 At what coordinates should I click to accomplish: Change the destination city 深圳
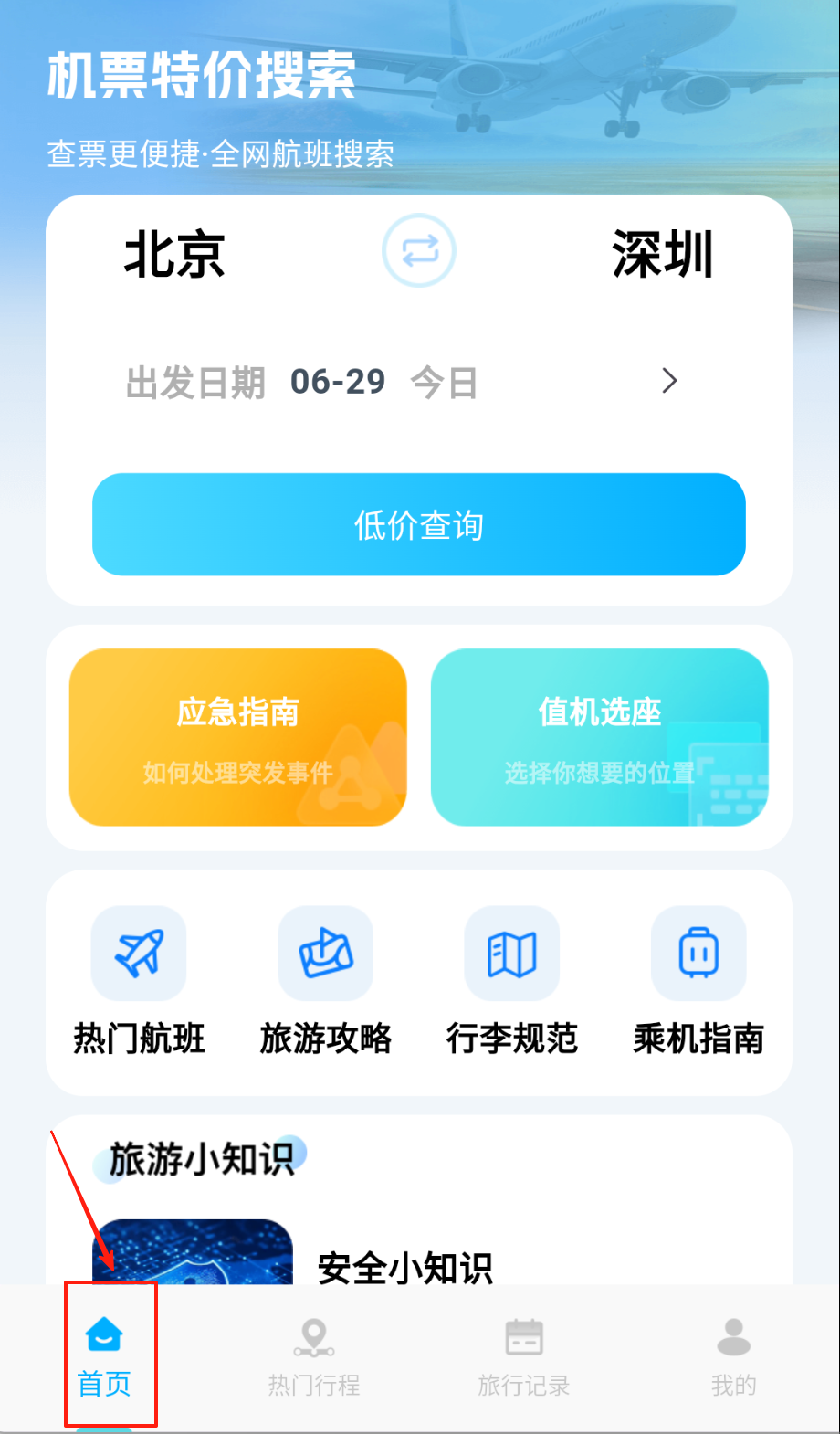click(x=662, y=254)
